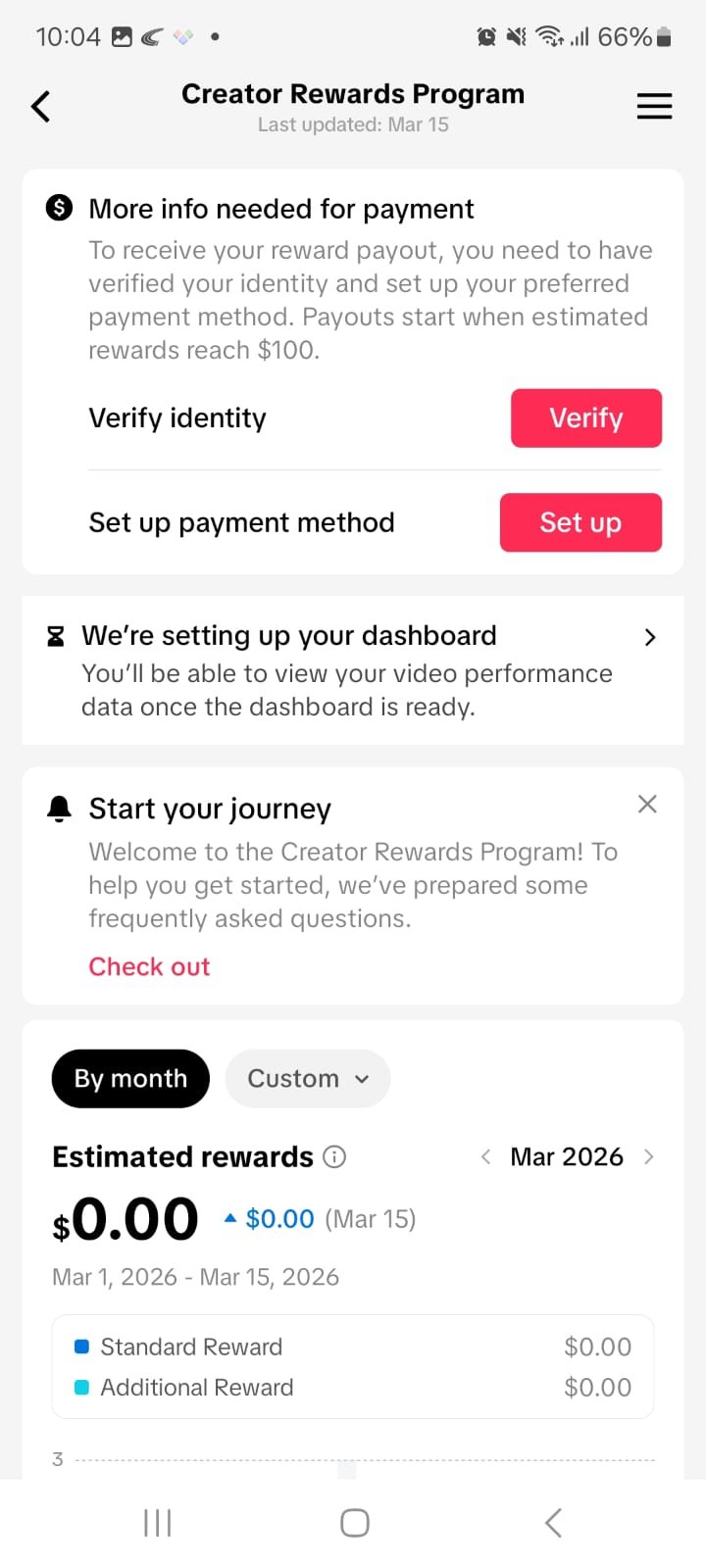Go to the month after Mar 2026
Image resolution: width=706 pixels, height=1568 pixels.
(649, 1157)
